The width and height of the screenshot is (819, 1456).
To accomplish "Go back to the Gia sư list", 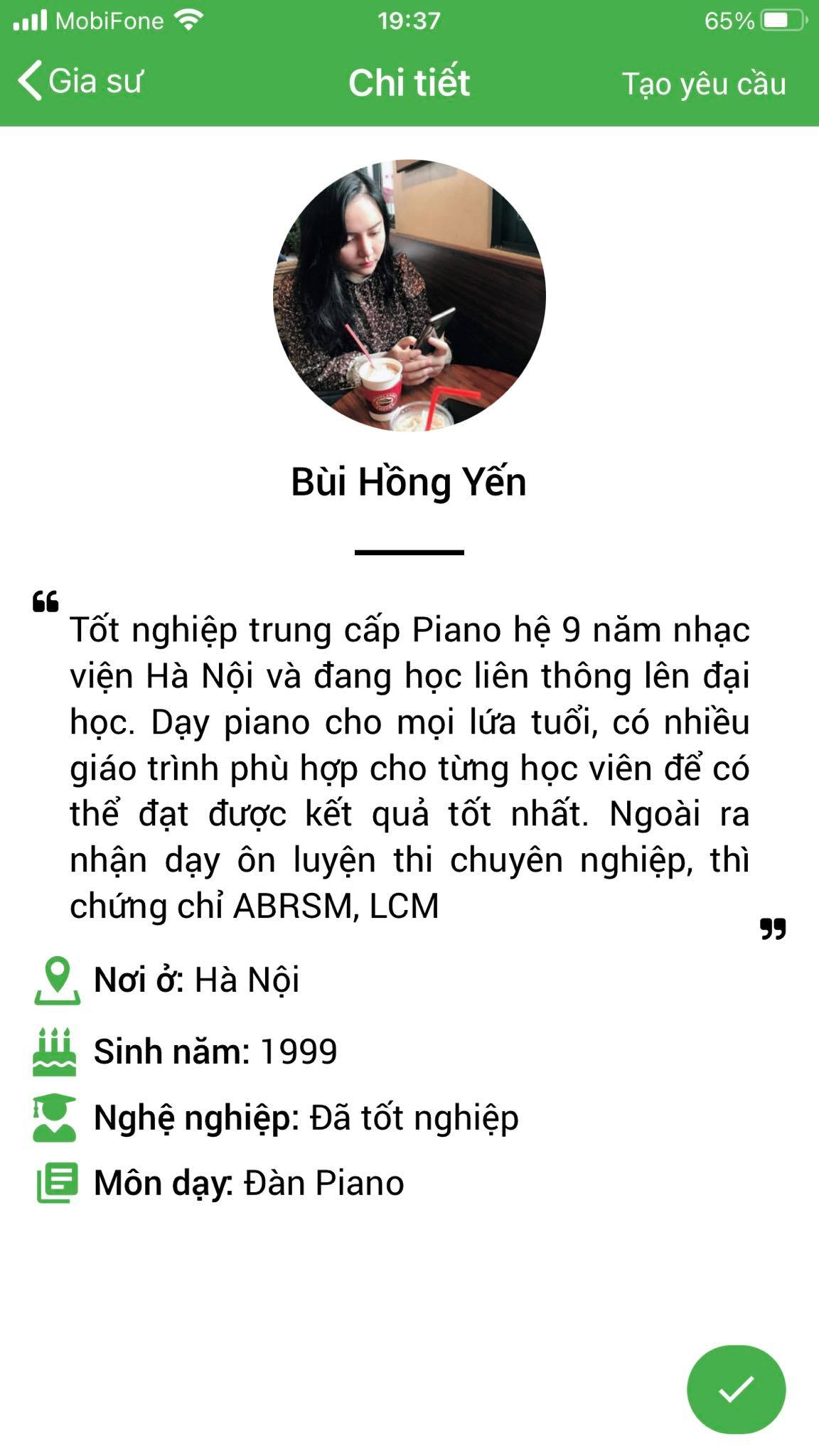I will (x=80, y=80).
